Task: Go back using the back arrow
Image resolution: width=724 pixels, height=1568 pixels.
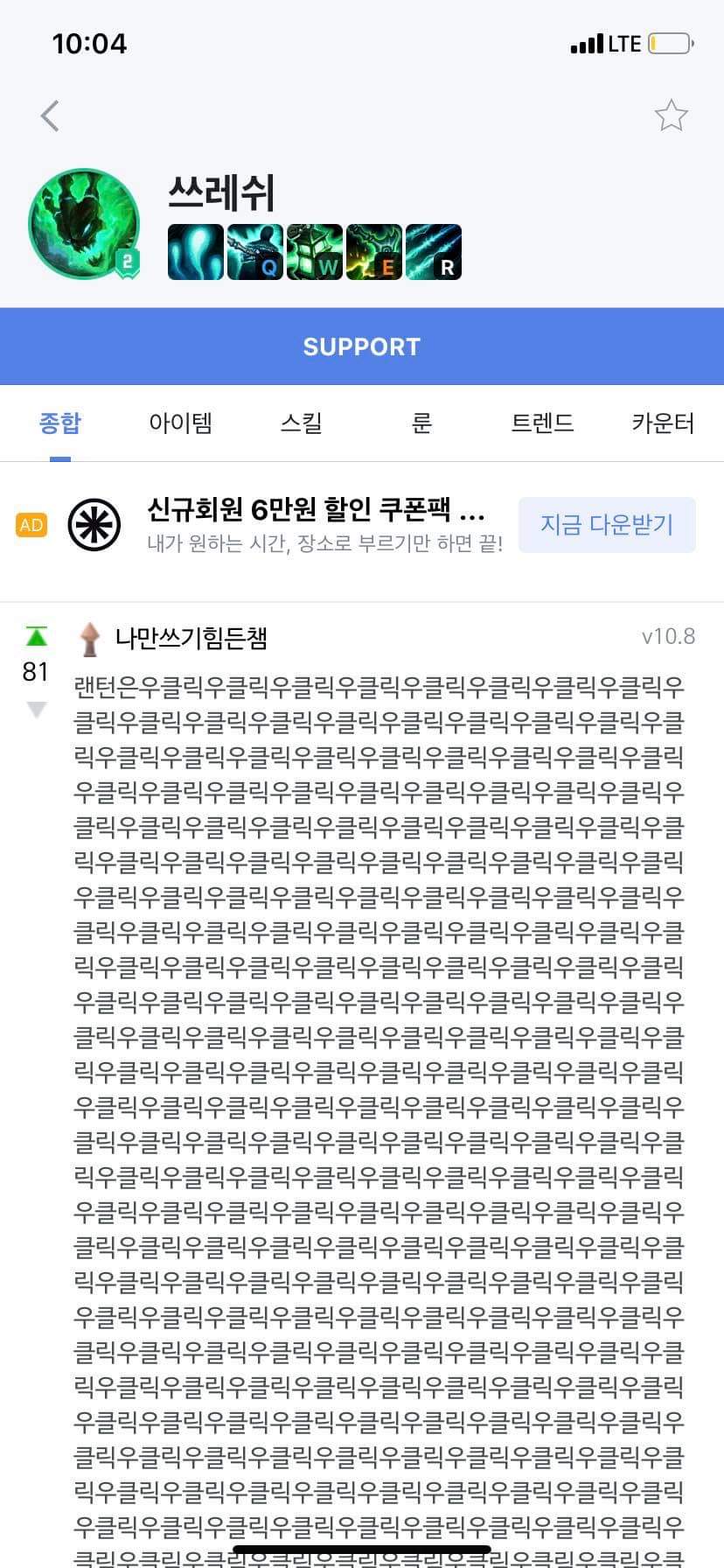Action: tap(50, 115)
